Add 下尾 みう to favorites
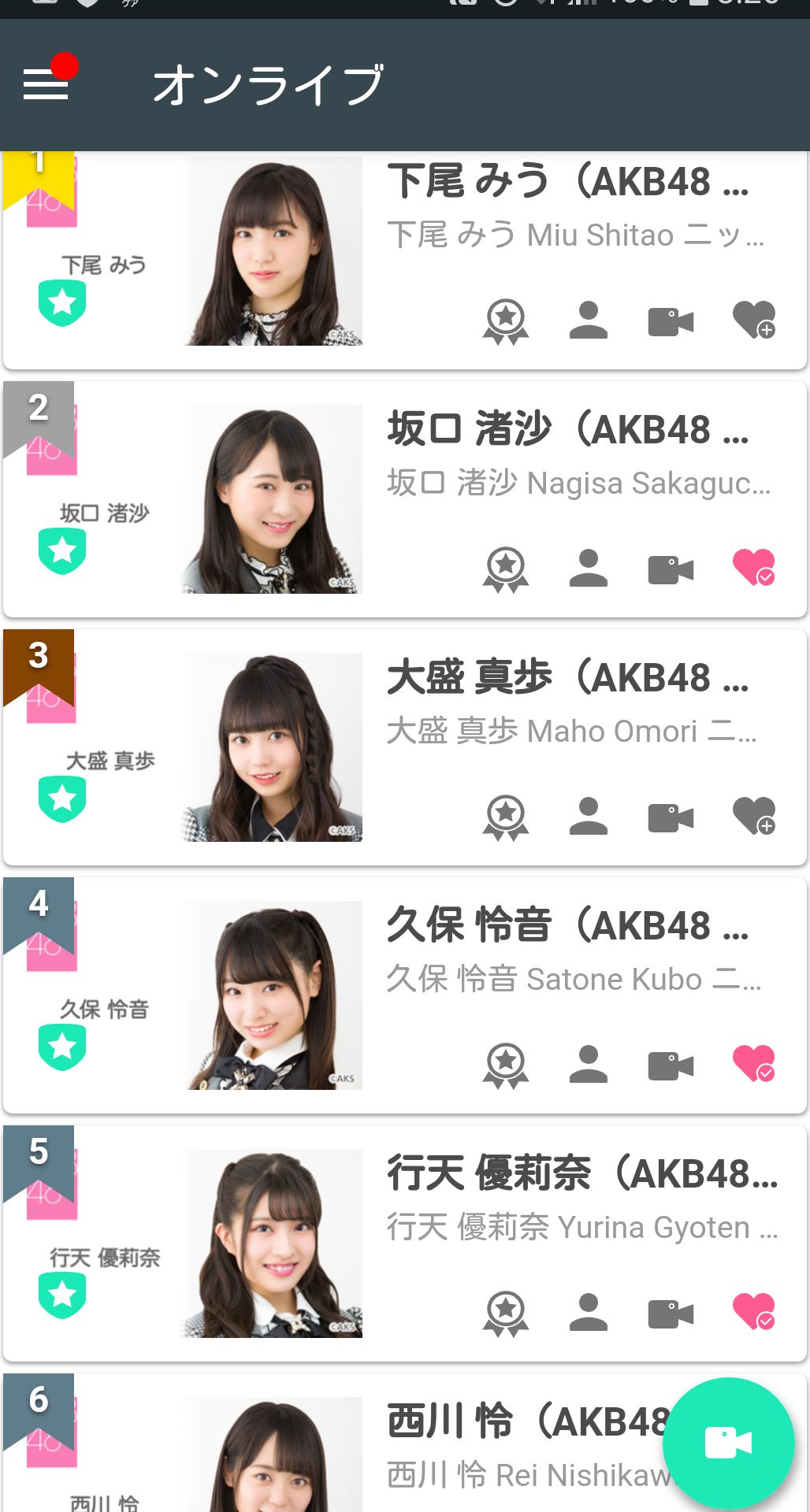 coord(753,320)
